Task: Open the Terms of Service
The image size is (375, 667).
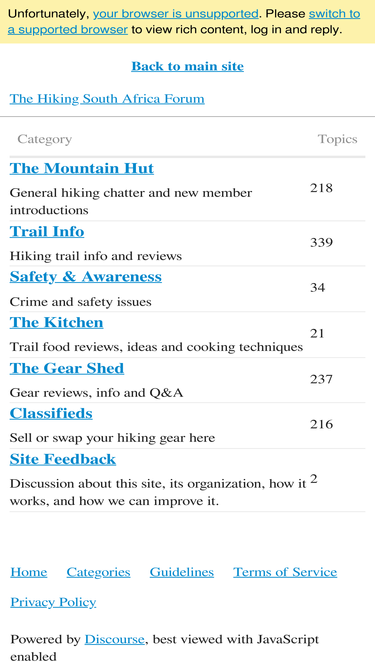Action: [x=285, y=572]
